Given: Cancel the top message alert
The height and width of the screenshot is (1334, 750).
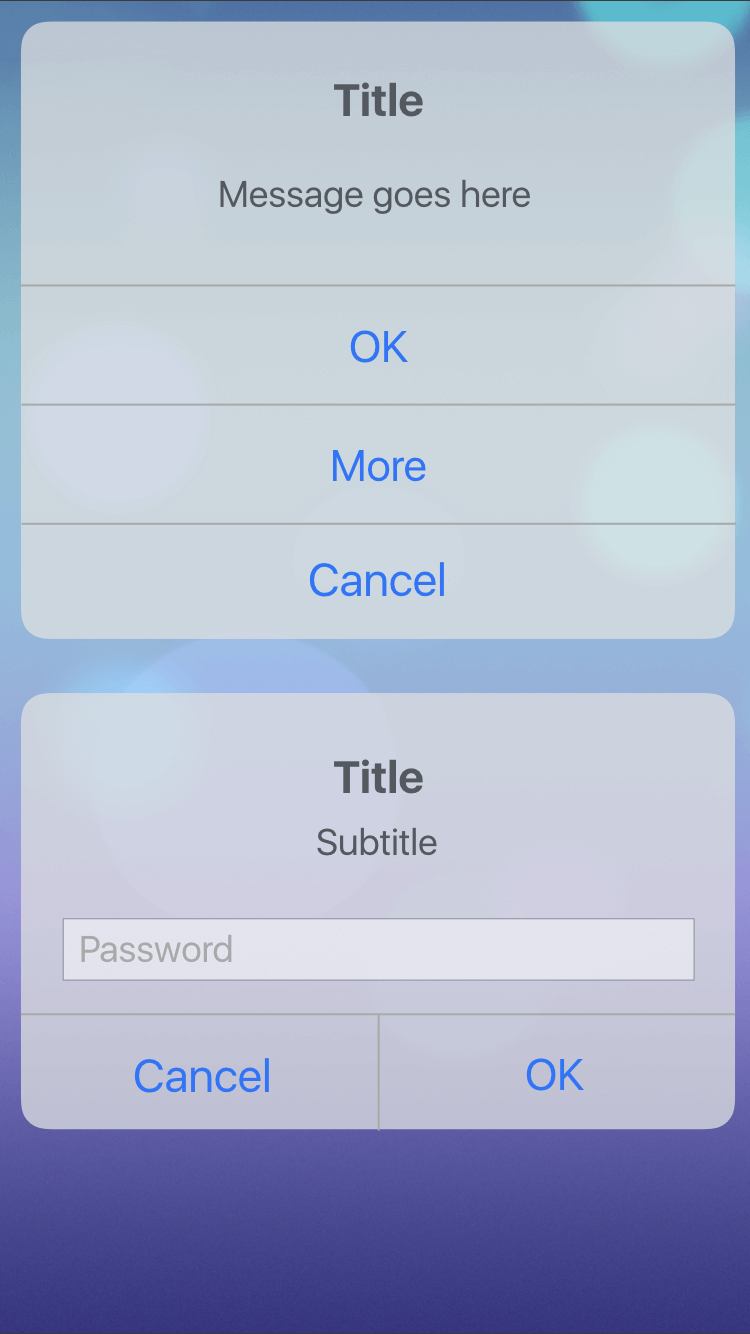Looking at the screenshot, I should tap(378, 581).
